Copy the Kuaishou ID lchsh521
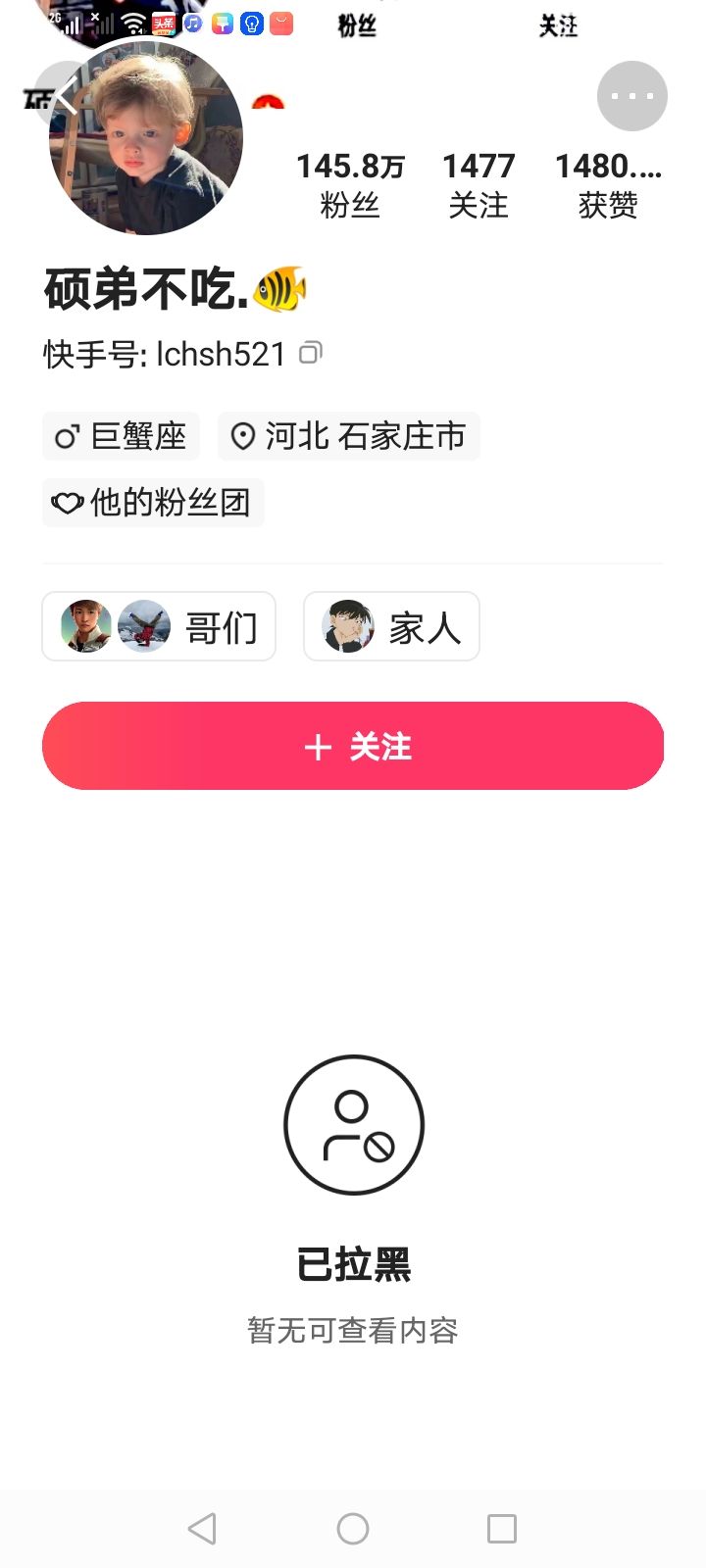 pos(311,353)
